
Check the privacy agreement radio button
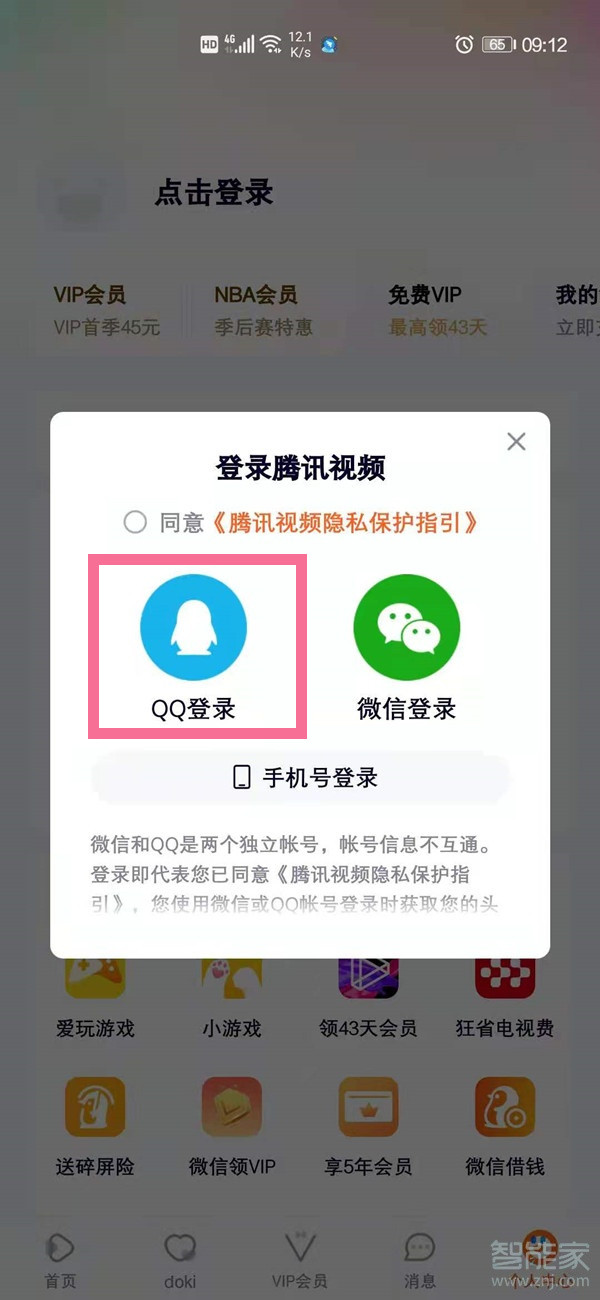point(135,522)
